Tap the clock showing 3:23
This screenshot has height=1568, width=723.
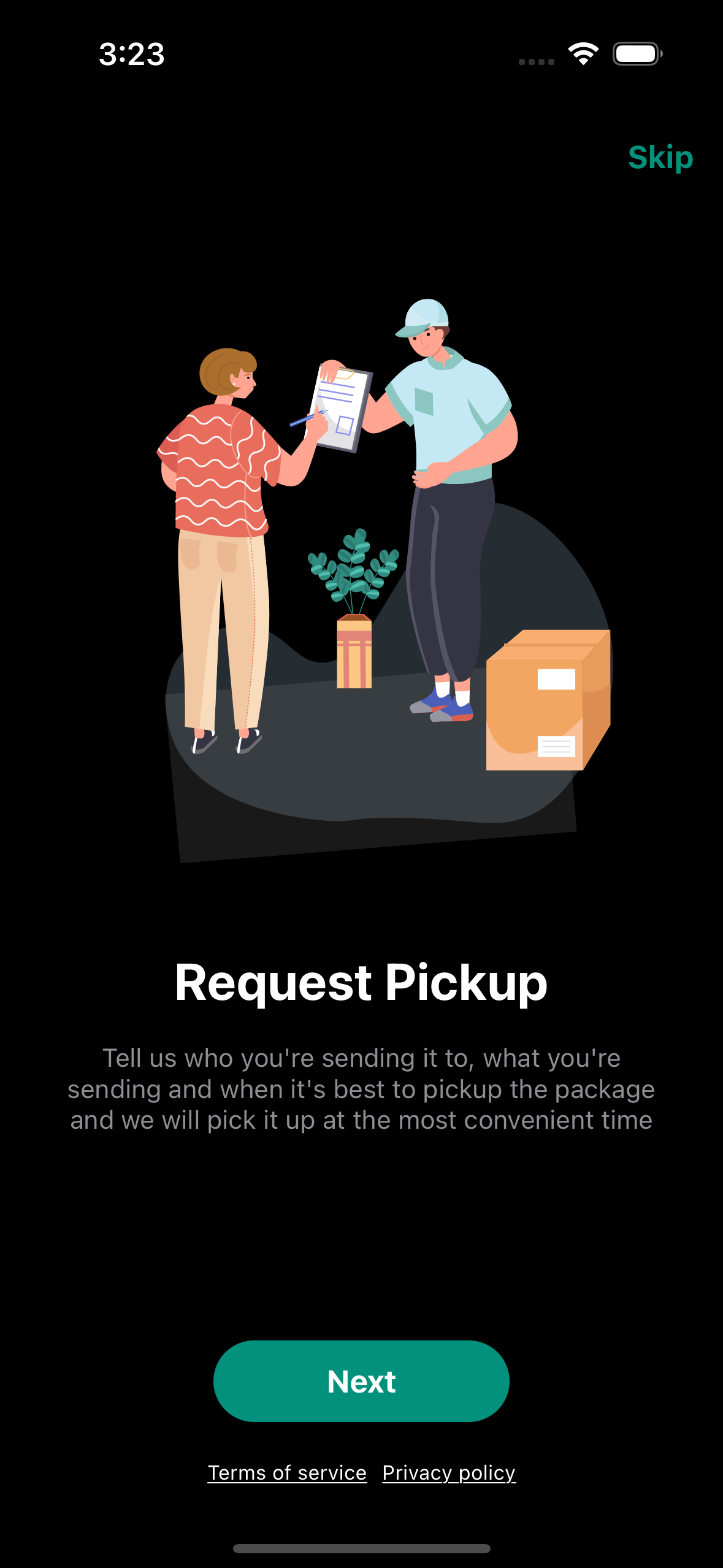tap(131, 54)
